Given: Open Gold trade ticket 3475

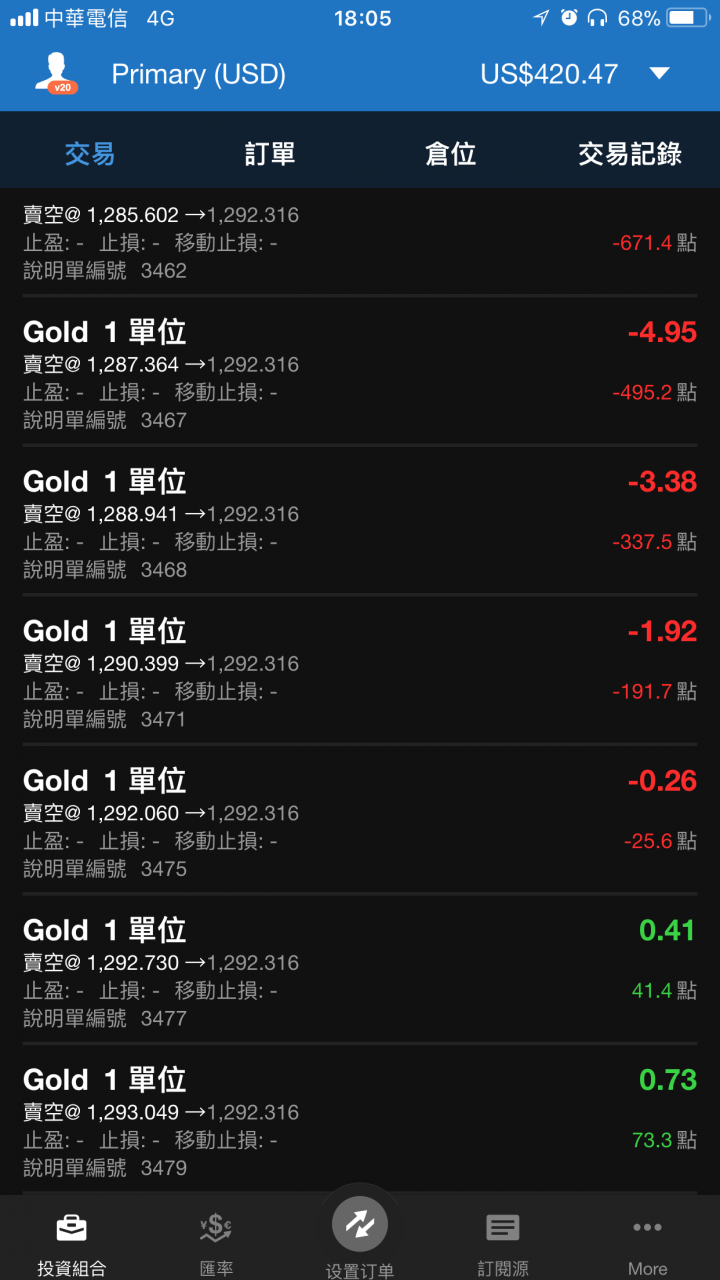Looking at the screenshot, I should tap(360, 824).
